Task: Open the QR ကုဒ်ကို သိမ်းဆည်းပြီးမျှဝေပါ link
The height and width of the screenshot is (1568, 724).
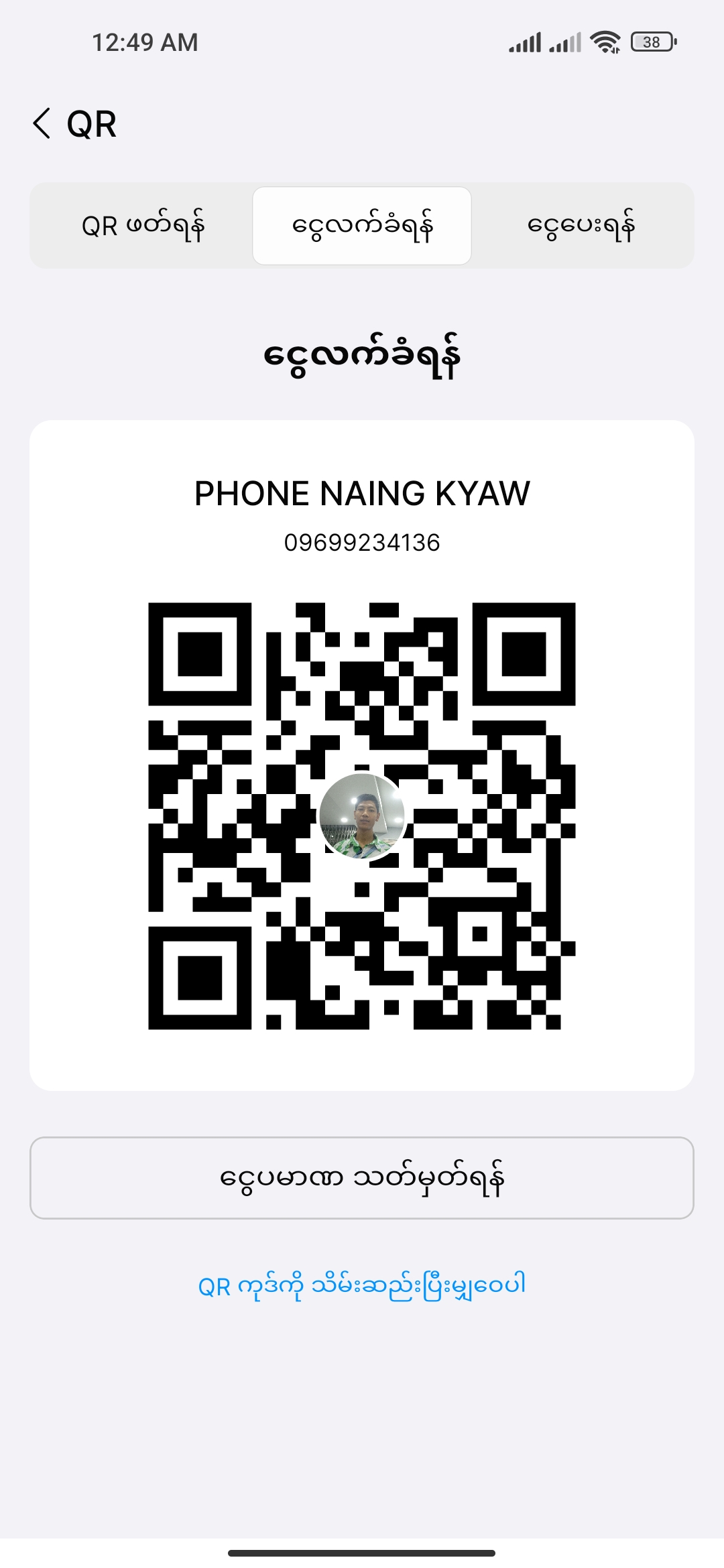Action: [x=362, y=1285]
